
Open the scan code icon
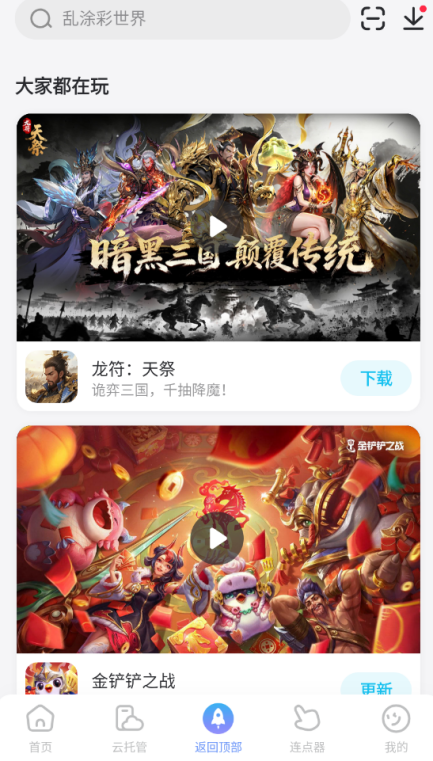pyautogui.click(x=373, y=18)
